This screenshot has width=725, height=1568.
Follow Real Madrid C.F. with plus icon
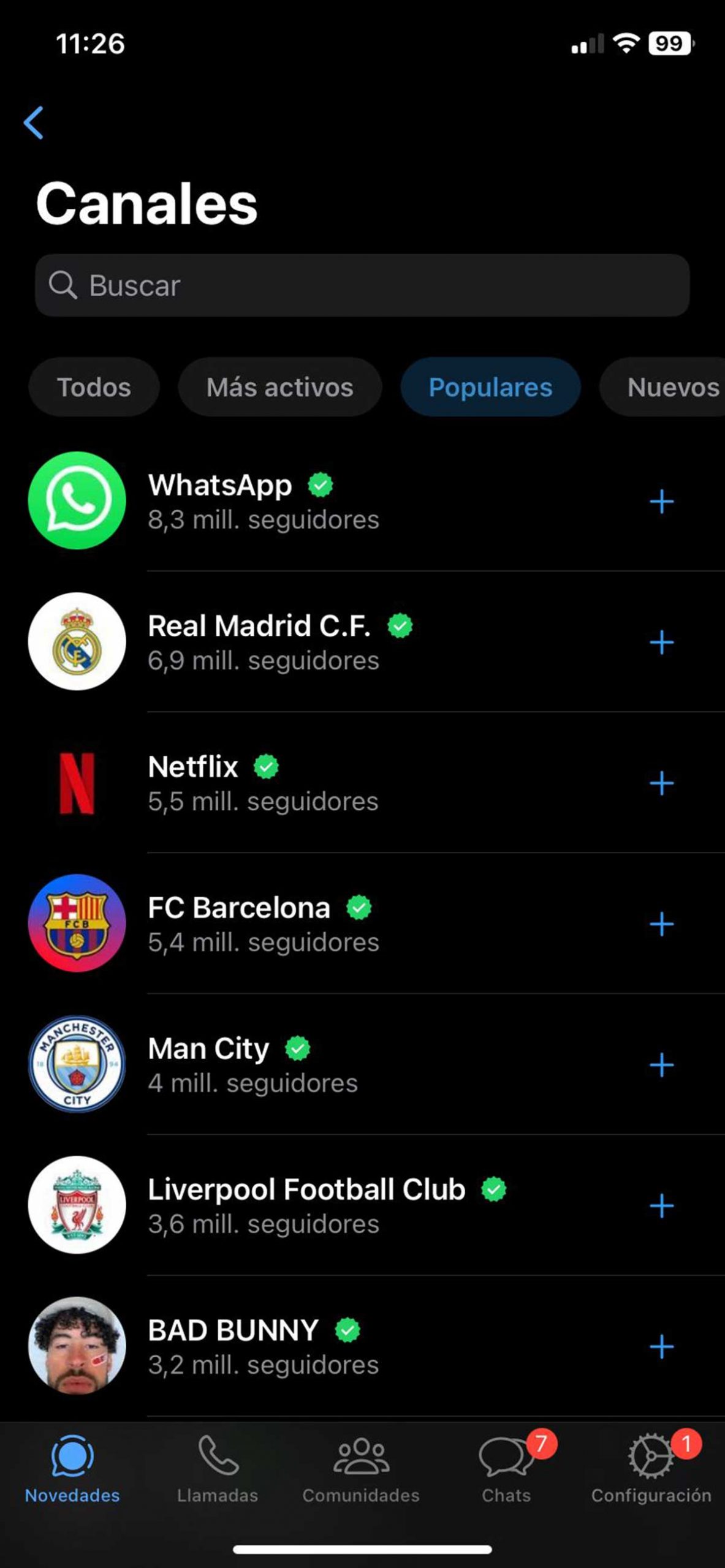click(661, 643)
